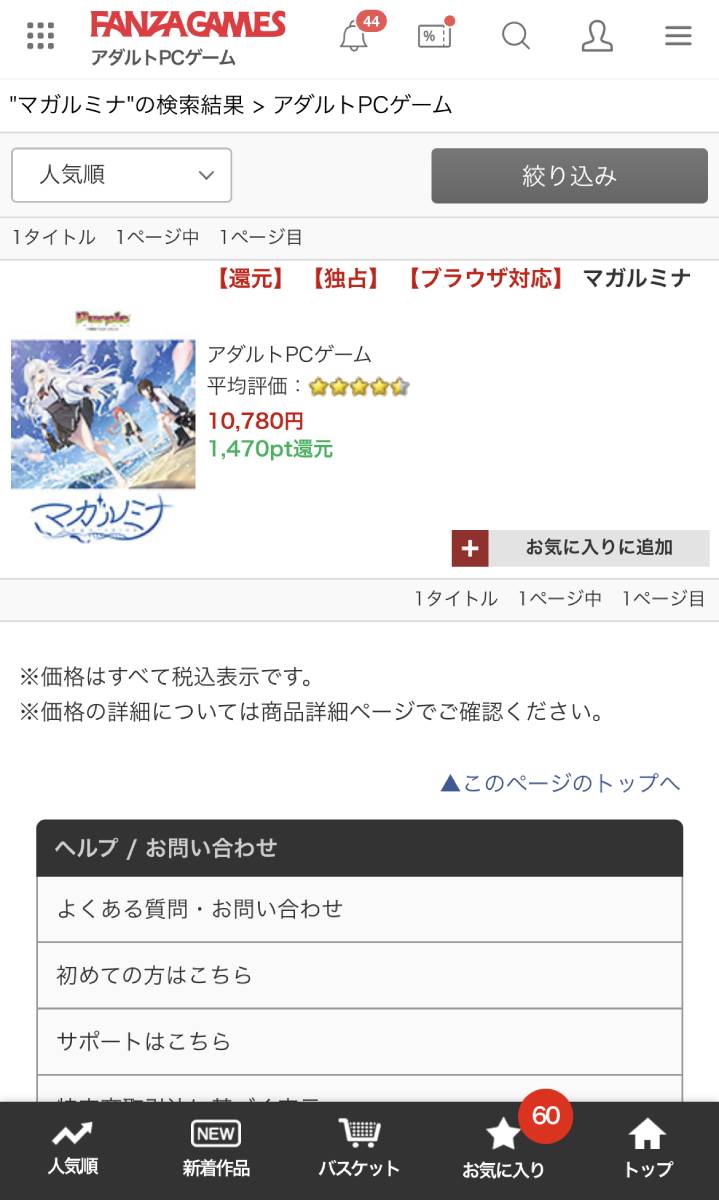Open the マガルミナ title link

tap(637, 278)
